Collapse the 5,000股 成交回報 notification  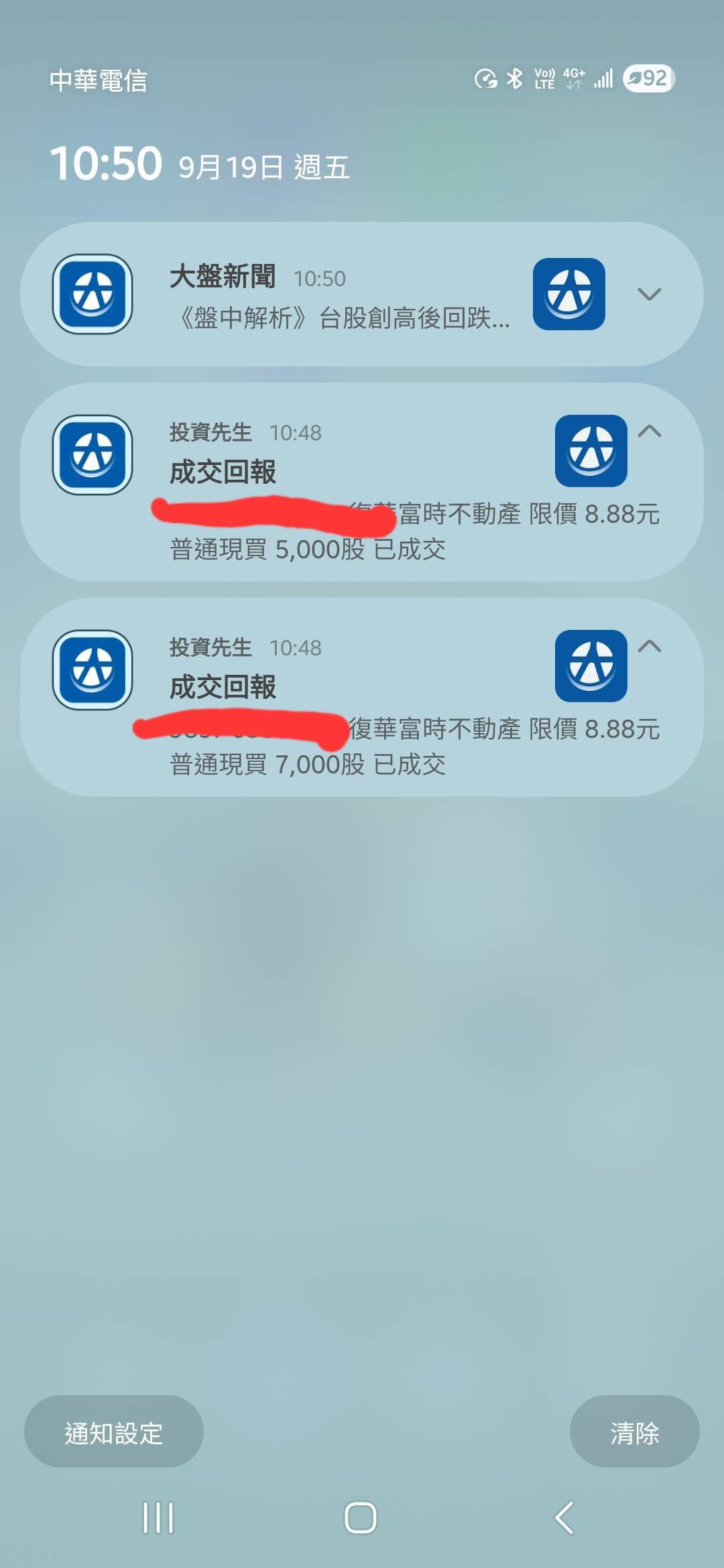click(x=649, y=432)
